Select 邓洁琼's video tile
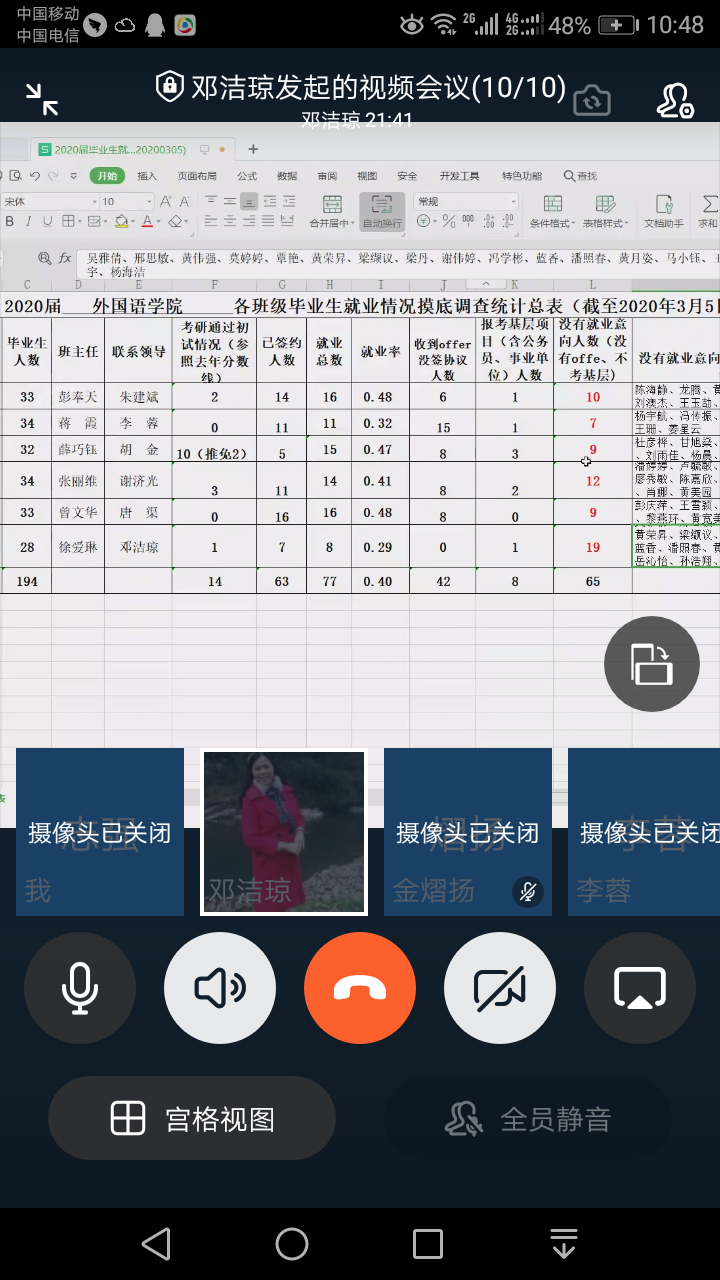Image resolution: width=720 pixels, height=1280 pixels. click(284, 832)
